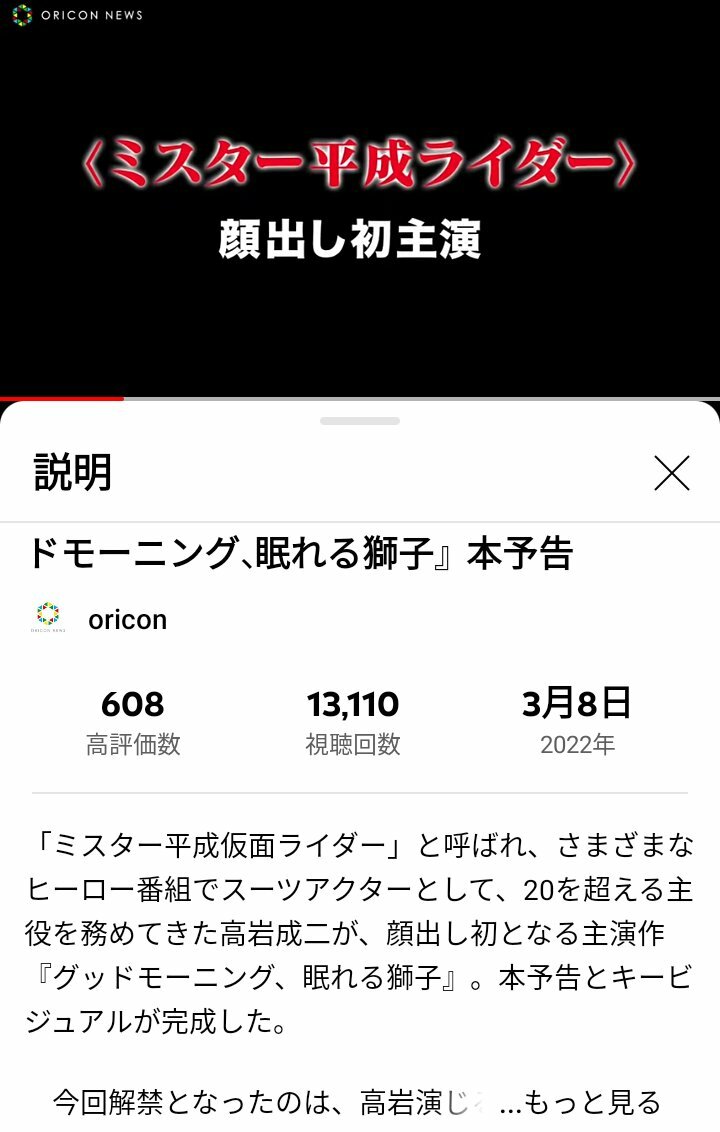Tap the sheet's drag handle
The width and height of the screenshot is (720, 1132).
pos(360,421)
